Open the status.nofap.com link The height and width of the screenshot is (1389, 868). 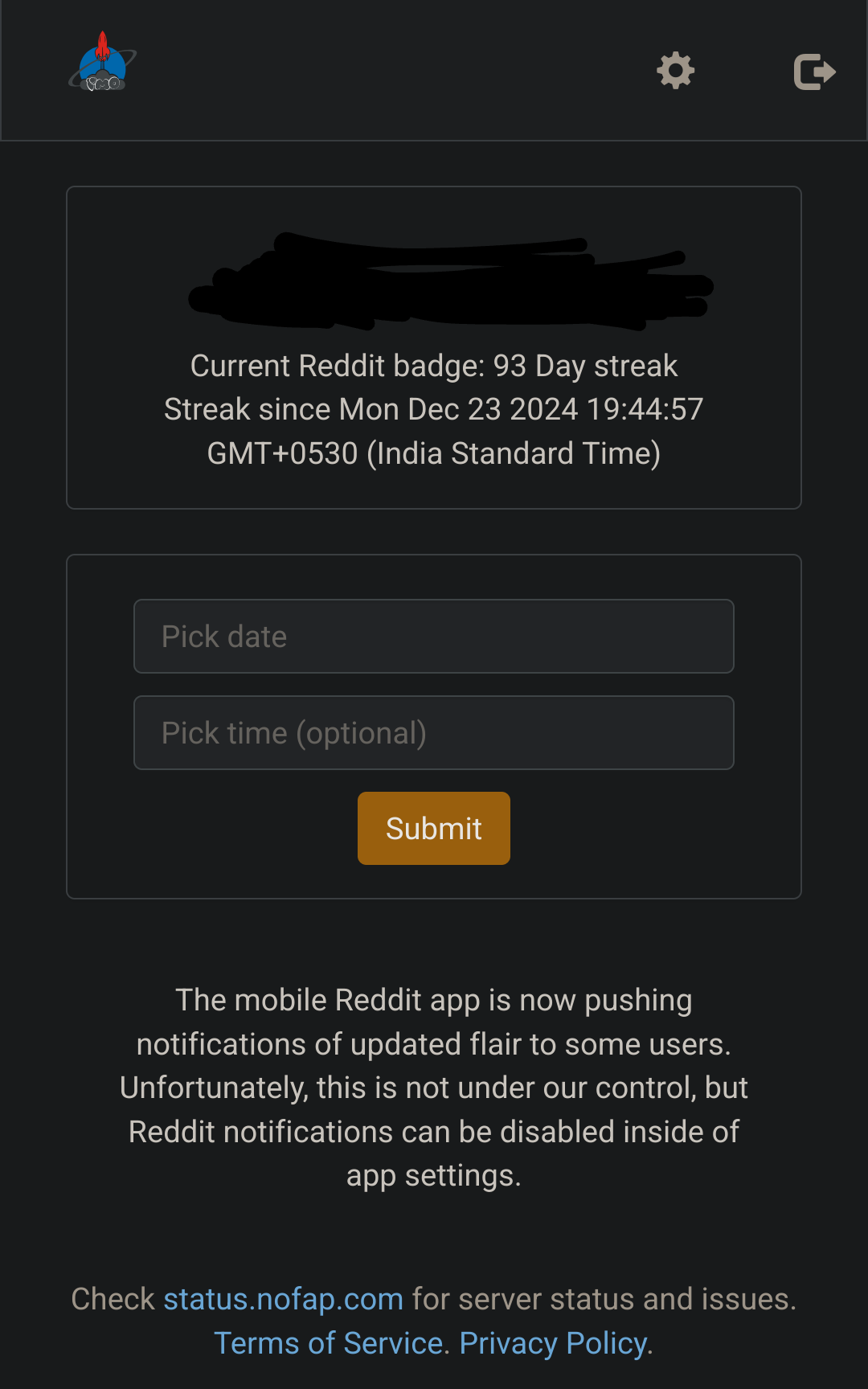coord(283,1299)
